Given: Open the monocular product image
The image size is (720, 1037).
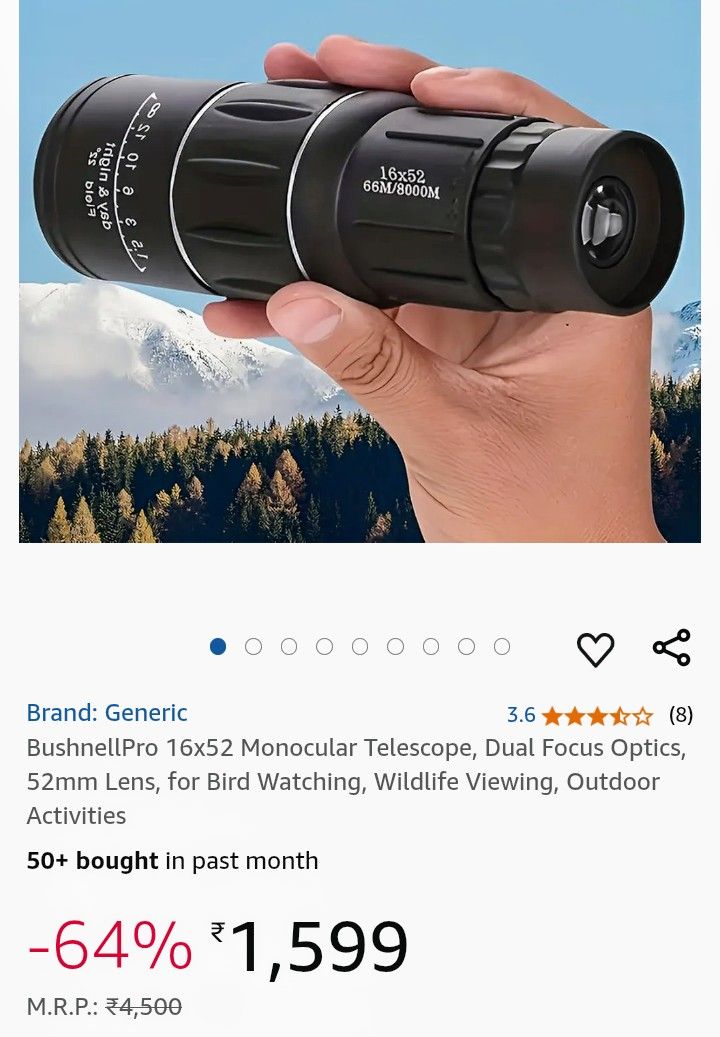Looking at the screenshot, I should 360,270.
